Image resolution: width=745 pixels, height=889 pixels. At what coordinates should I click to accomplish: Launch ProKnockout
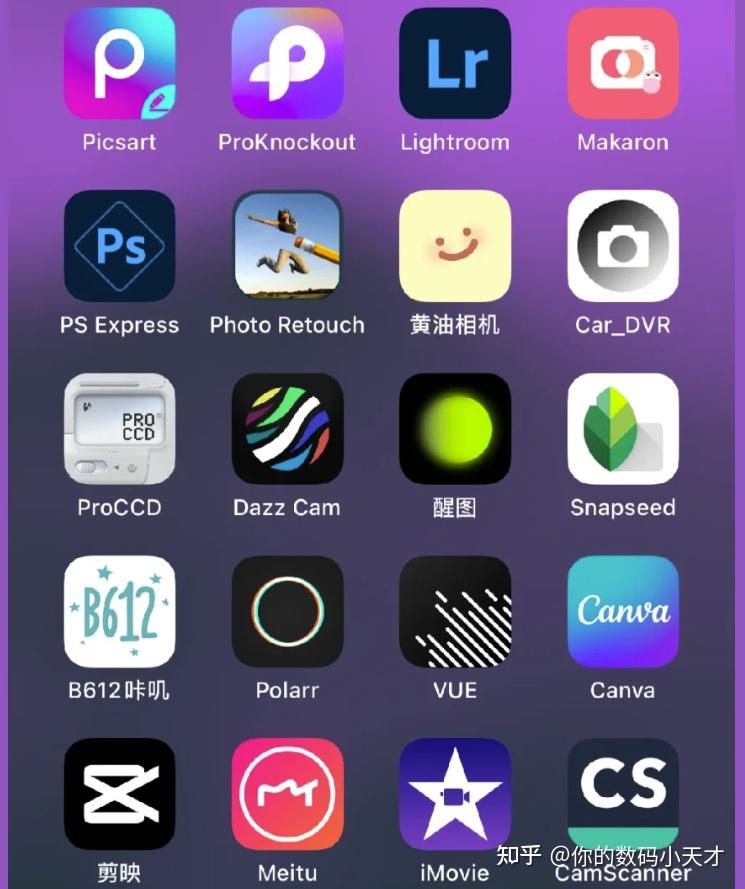pyautogui.click(x=287, y=62)
